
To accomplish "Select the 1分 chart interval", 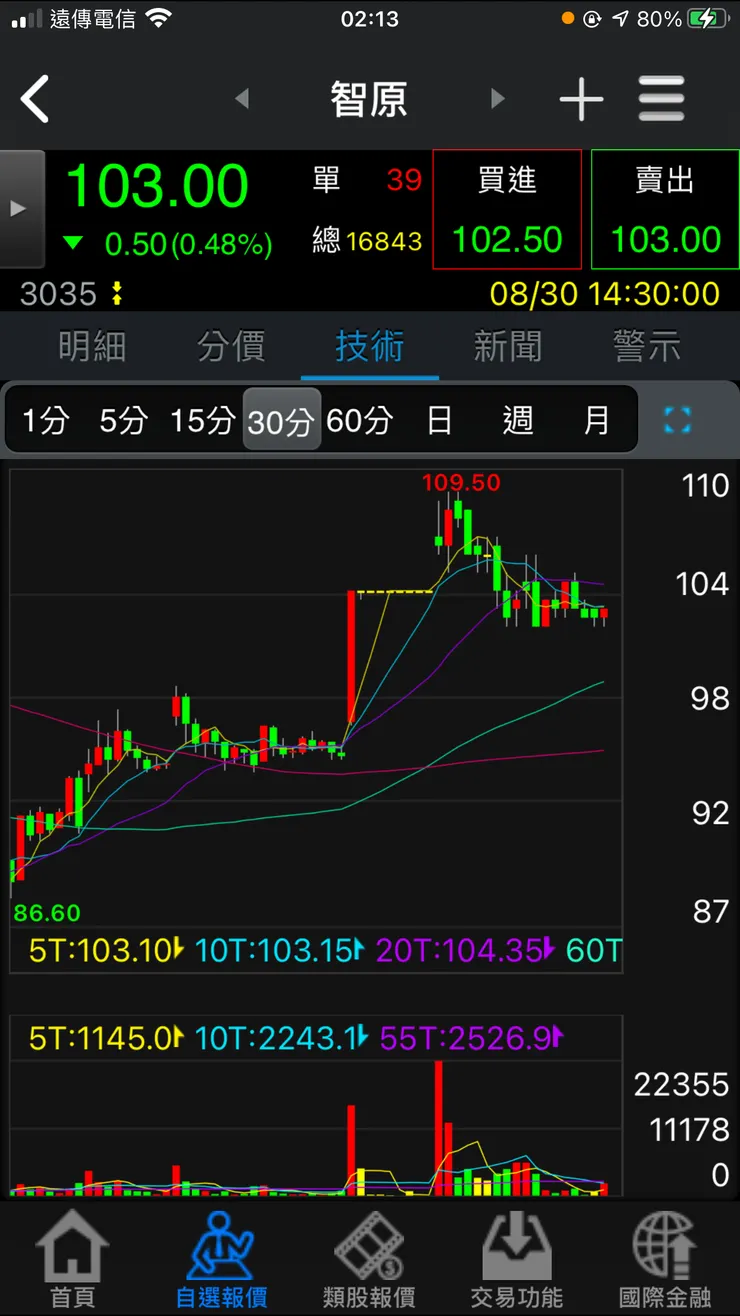I will click(x=45, y=421).
